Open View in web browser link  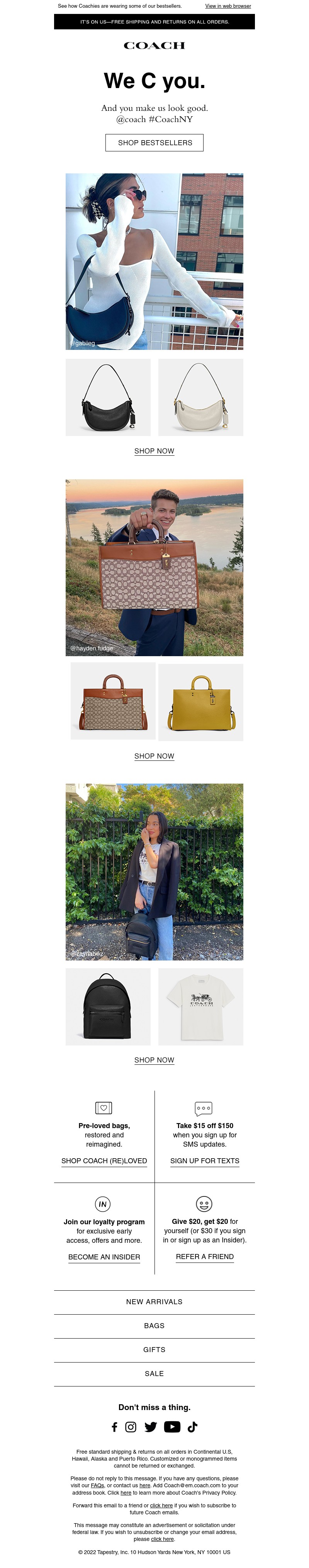(228, 6)
